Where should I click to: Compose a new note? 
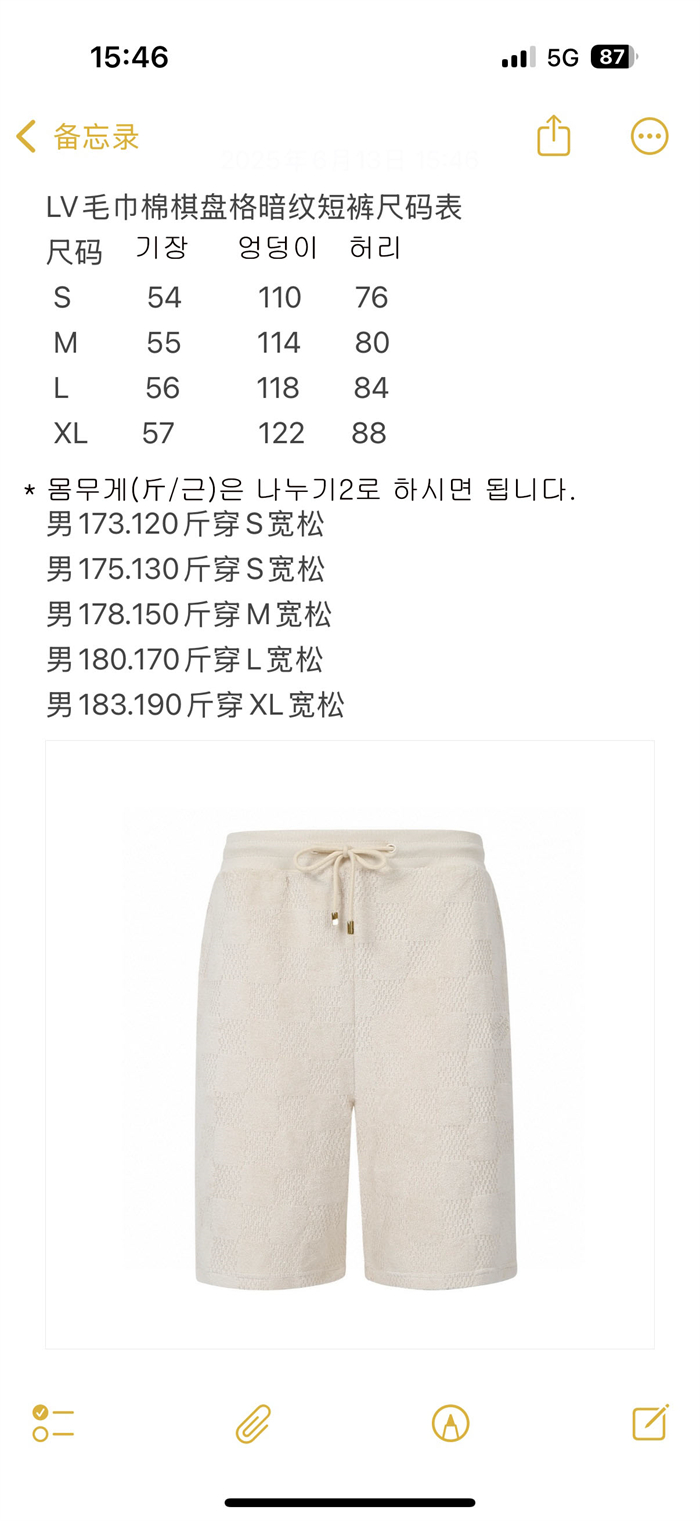click(650, 1421)
